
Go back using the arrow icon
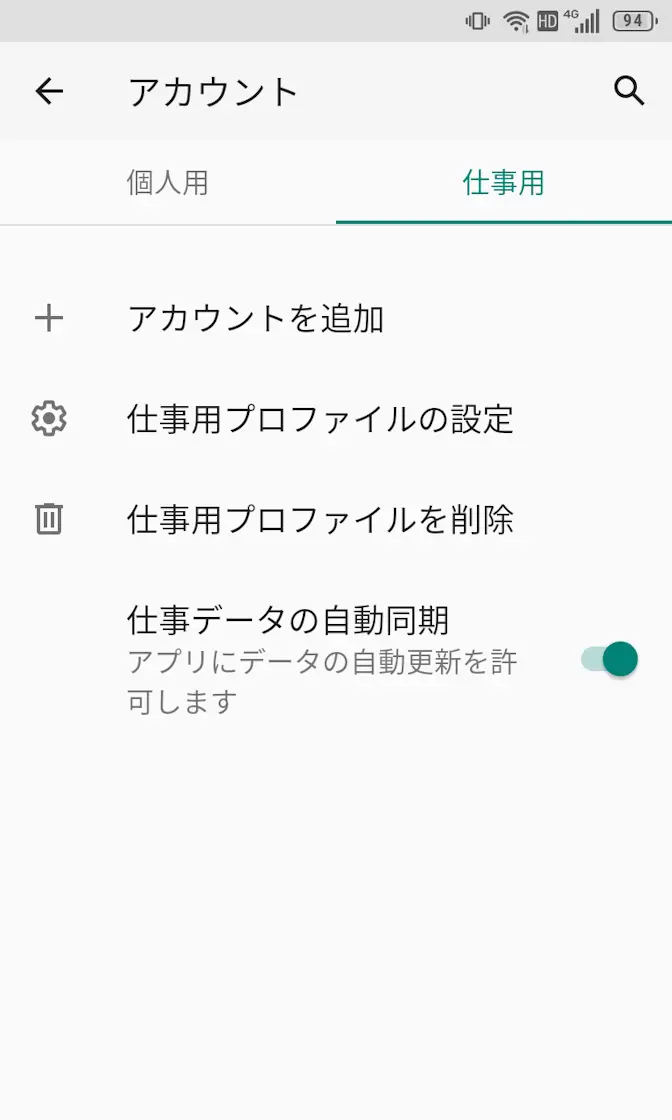pyautogui.click(x=49, y=92)
